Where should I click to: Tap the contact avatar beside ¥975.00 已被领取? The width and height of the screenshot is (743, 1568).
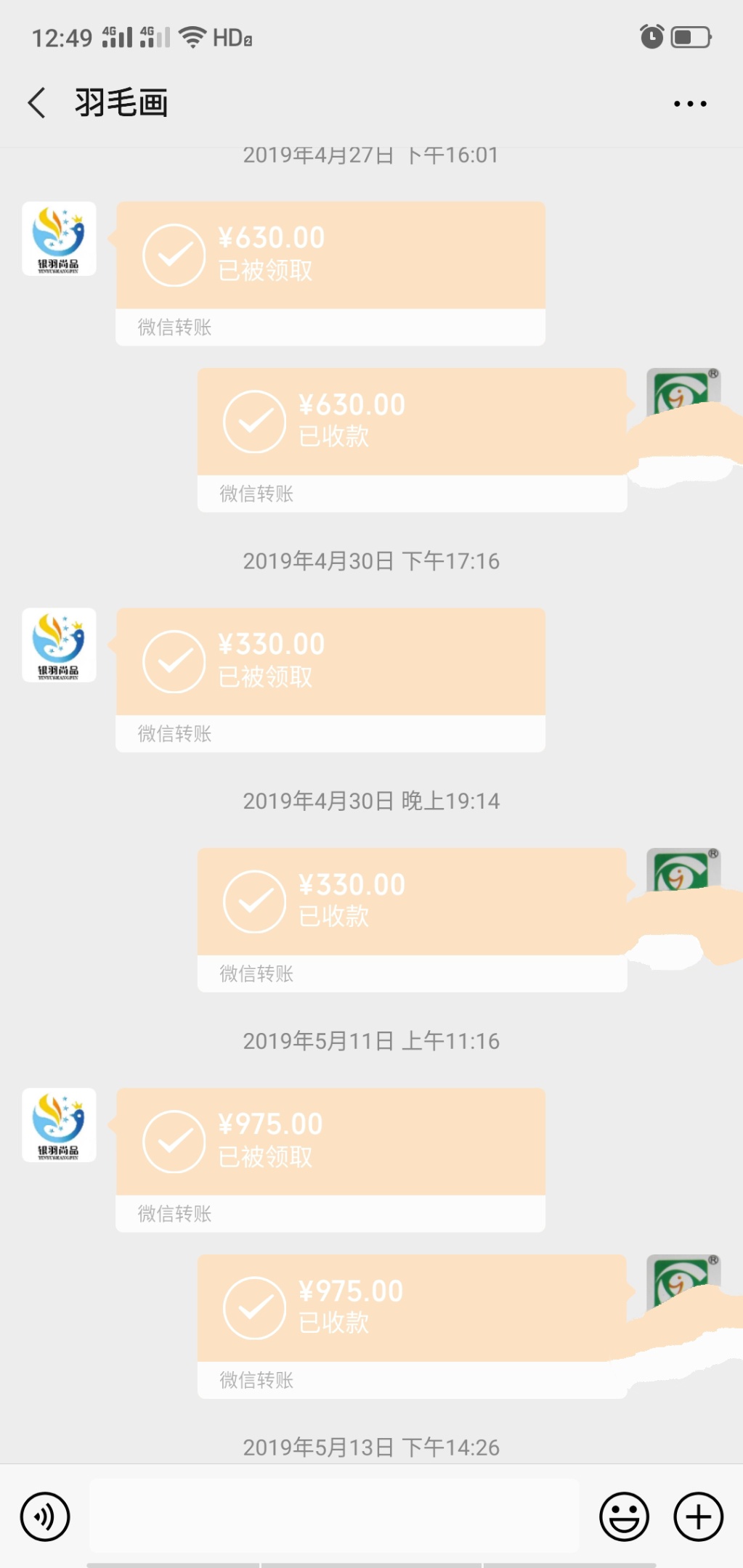(x=59, y=1124)
